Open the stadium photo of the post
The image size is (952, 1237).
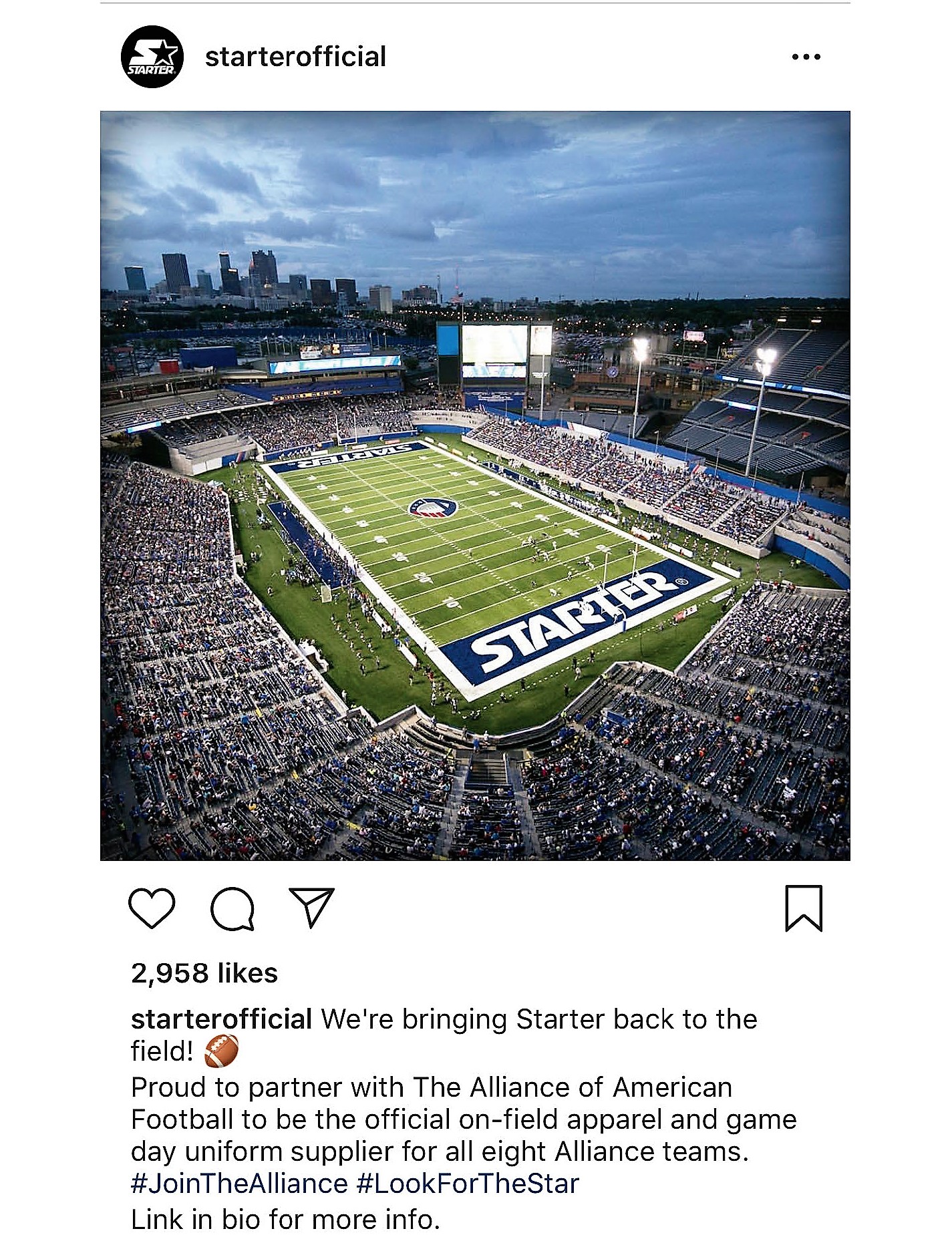475,486
